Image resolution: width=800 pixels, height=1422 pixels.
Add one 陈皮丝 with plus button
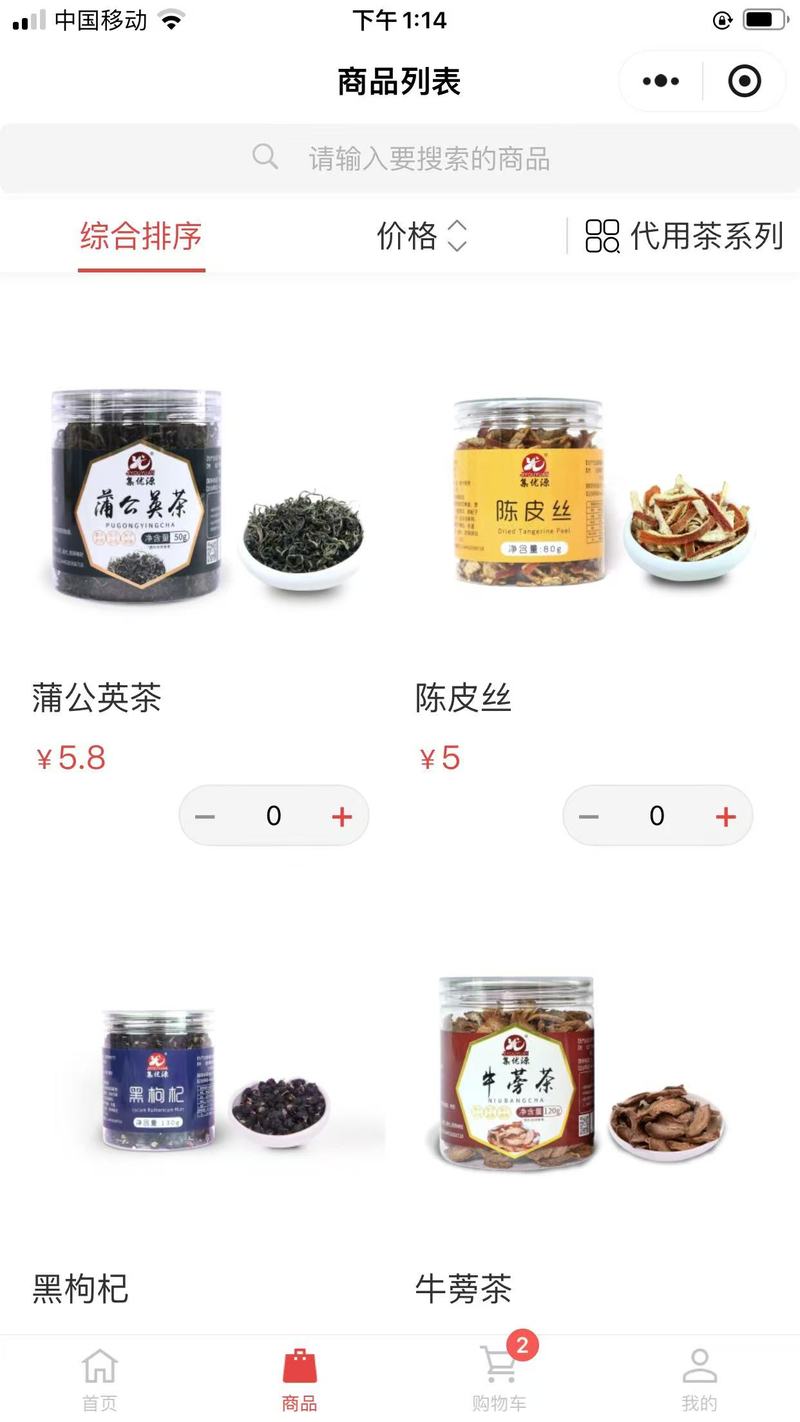726,817
